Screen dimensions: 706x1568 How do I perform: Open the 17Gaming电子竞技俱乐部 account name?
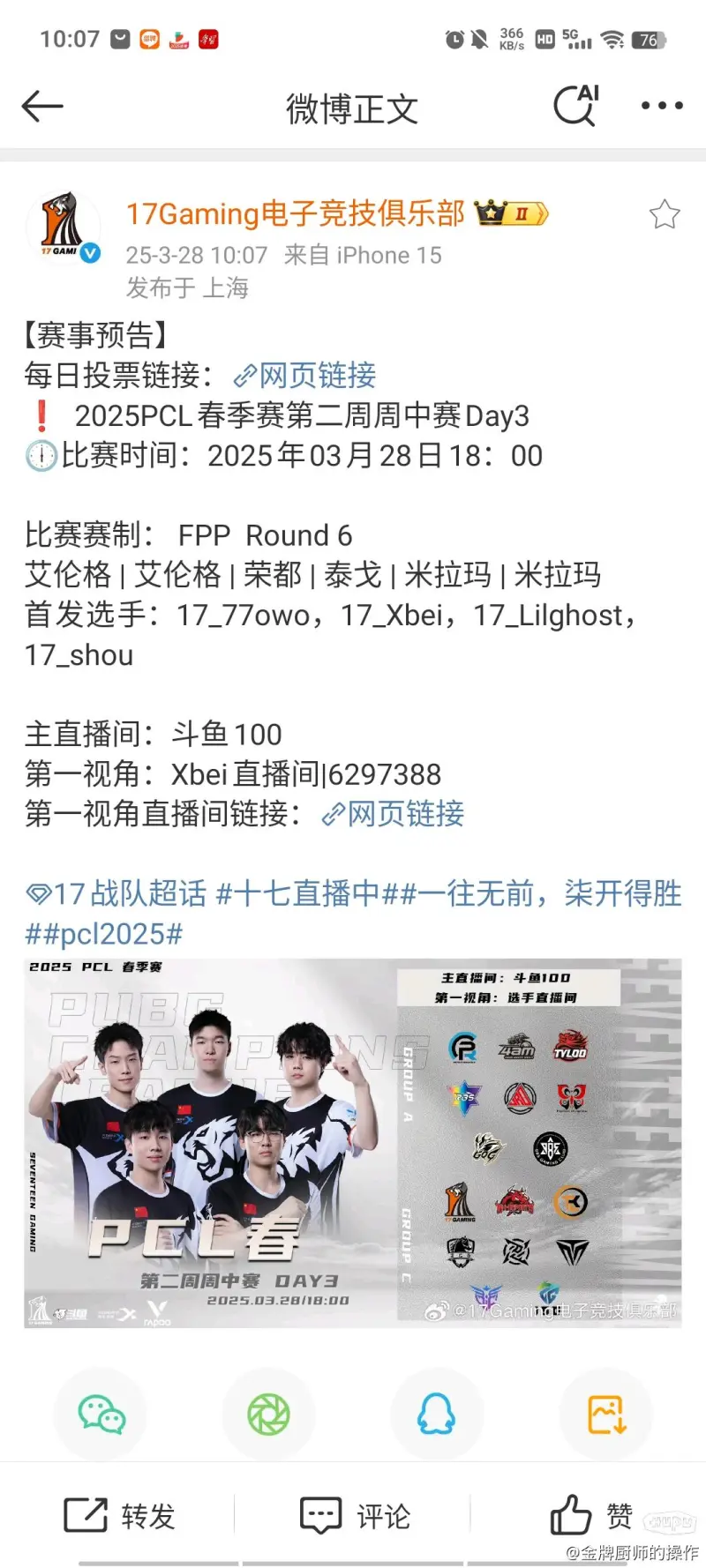(x=295, y=213)
